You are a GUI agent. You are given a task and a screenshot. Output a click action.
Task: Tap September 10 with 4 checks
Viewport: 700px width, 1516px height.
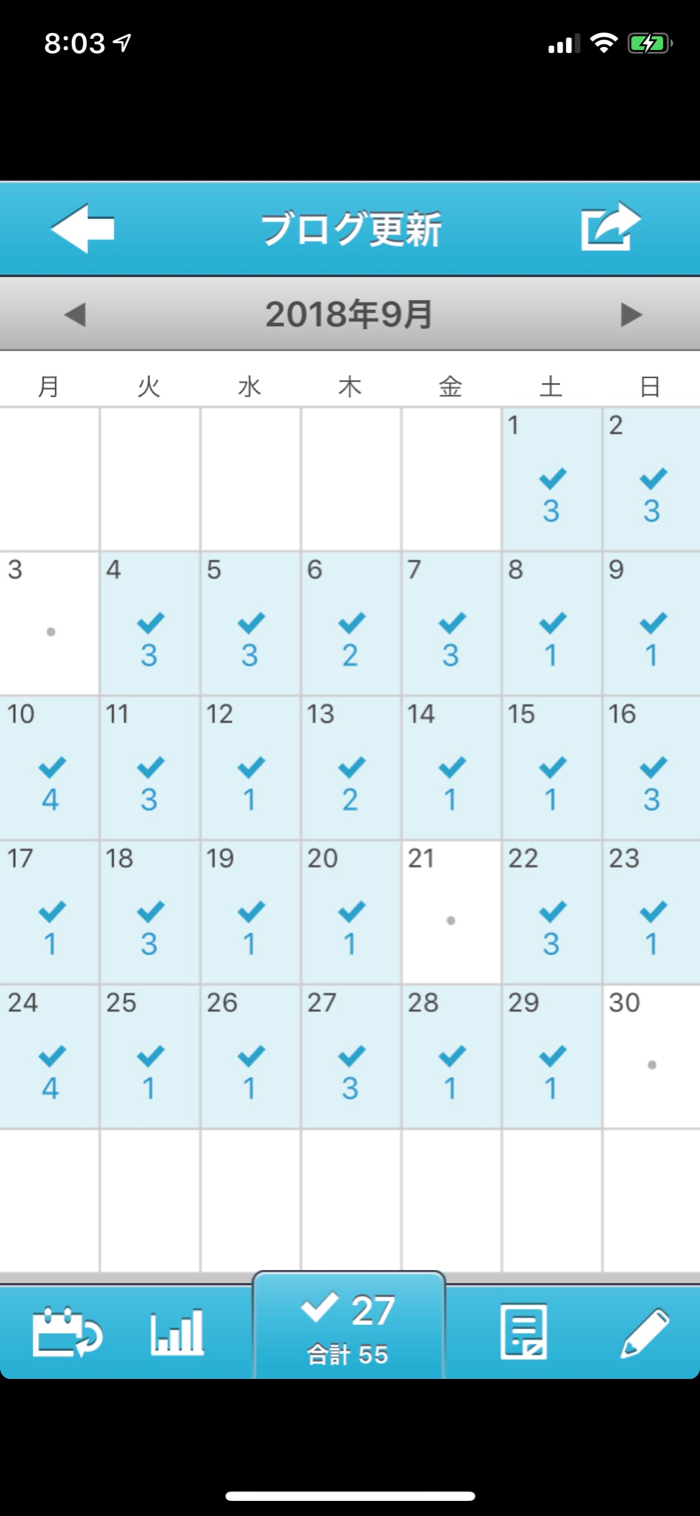click(50, 767)
